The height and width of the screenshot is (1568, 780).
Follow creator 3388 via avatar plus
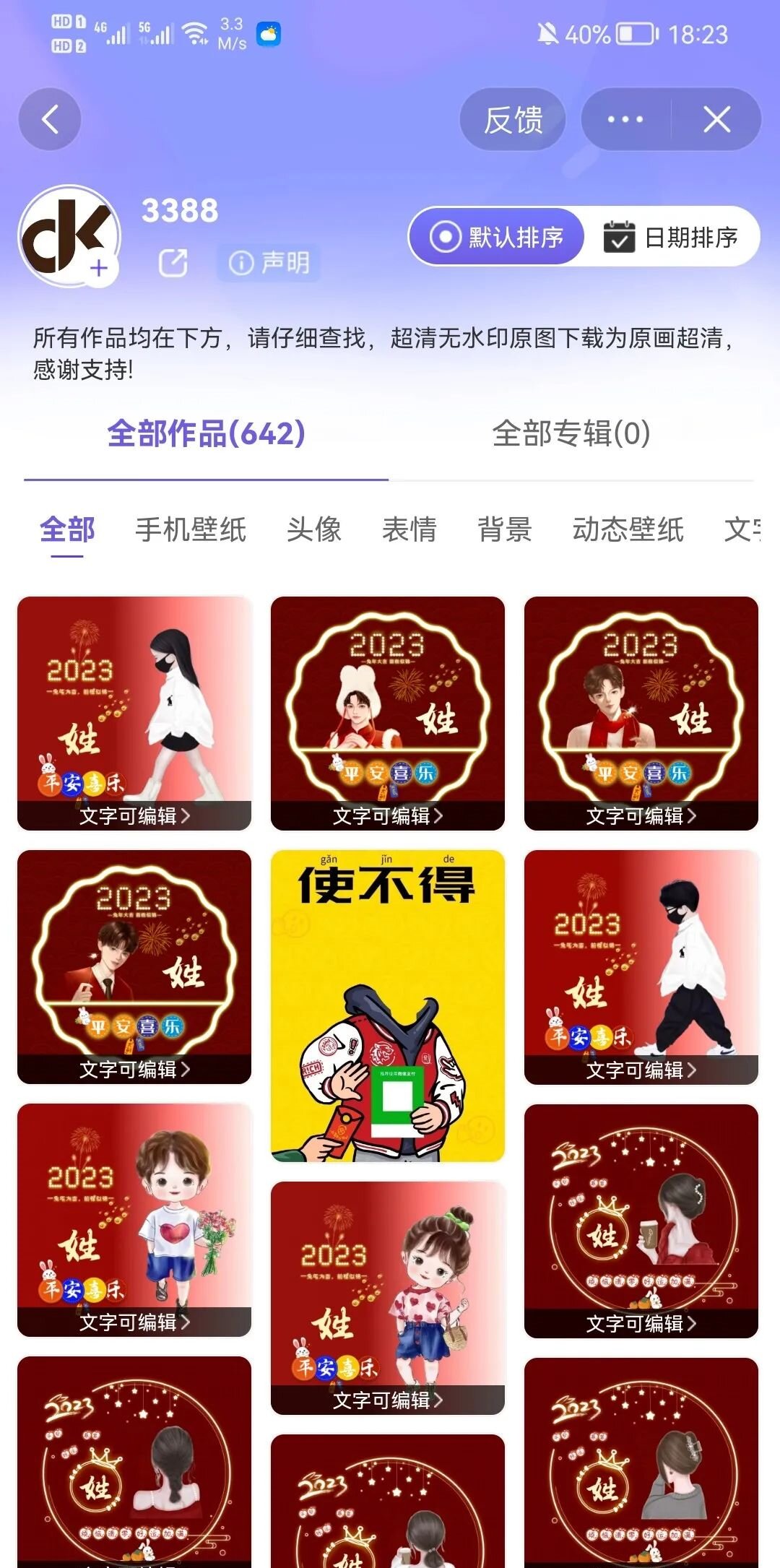[99, 268]
